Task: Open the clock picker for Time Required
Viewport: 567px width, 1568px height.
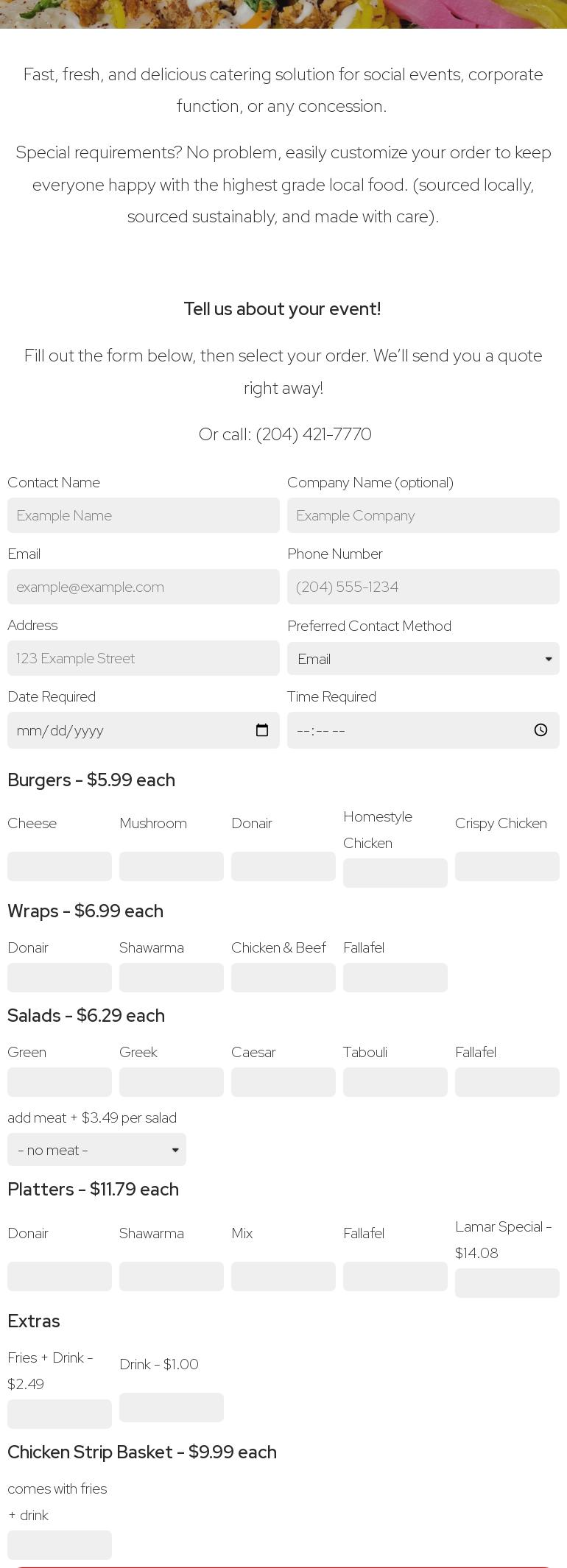Action: 540,730
